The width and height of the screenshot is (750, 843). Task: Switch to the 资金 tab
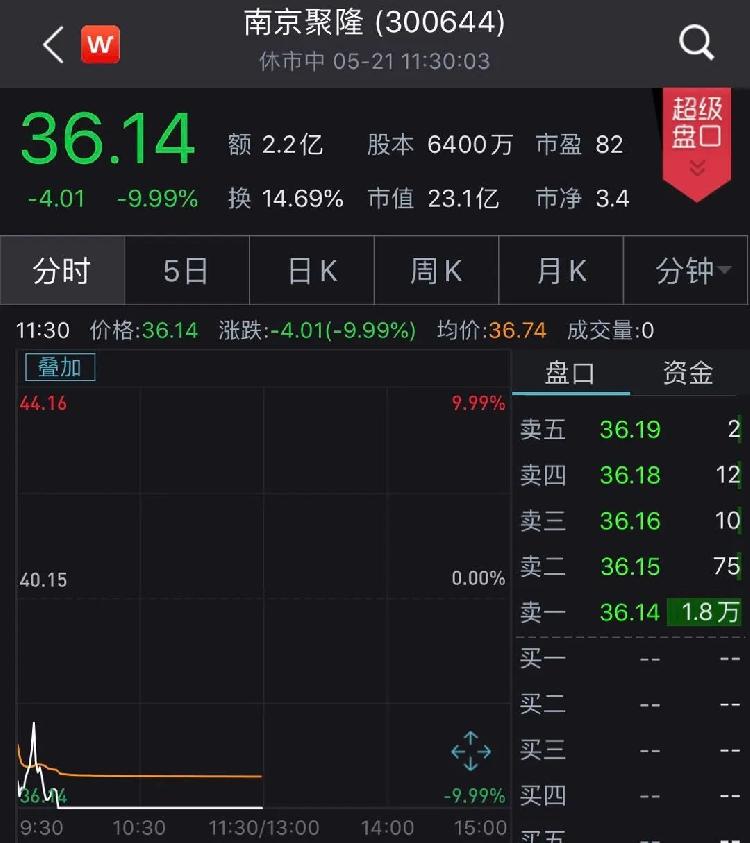pyautogui.click(x=688, y=374)
